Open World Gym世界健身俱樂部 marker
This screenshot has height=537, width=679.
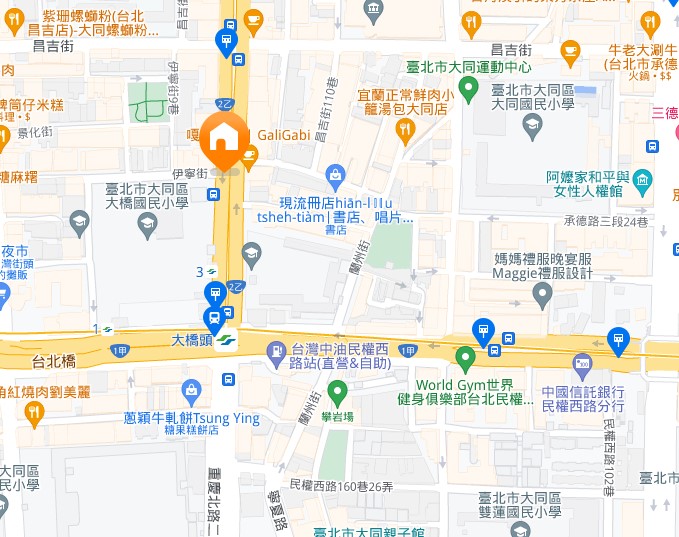click(465, 357)
